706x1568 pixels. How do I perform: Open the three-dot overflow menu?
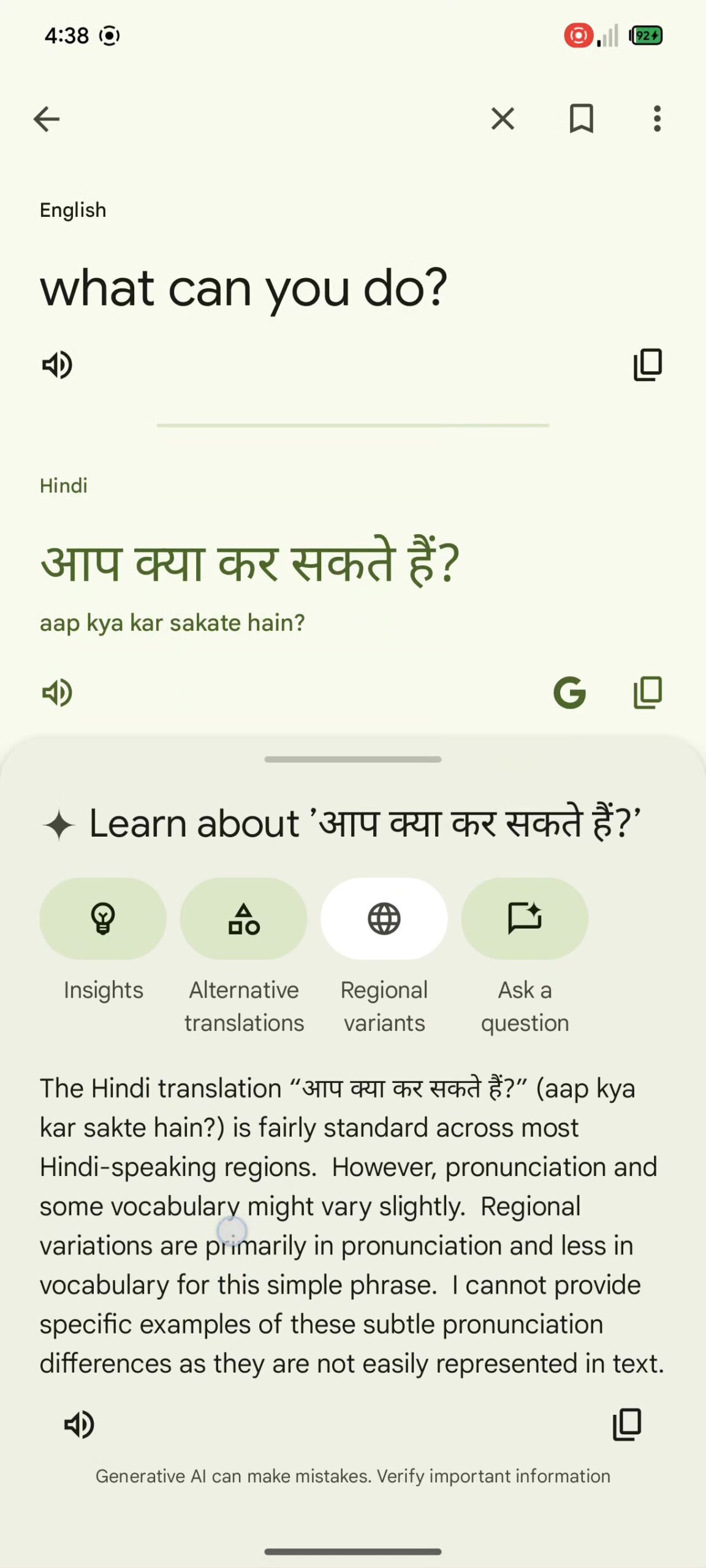(657, 119)
